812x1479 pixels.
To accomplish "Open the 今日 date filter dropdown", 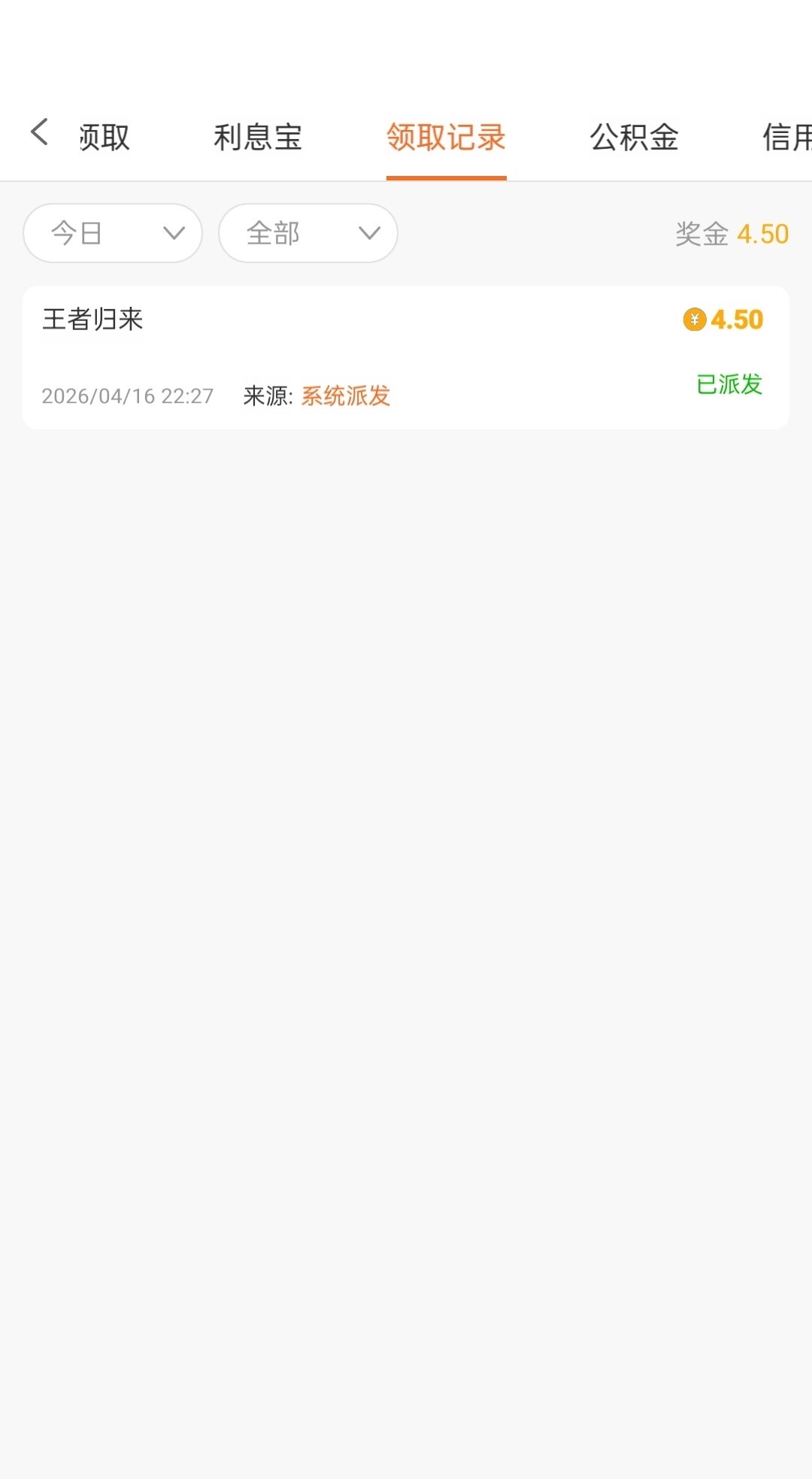I will click(x=113, y=233).
